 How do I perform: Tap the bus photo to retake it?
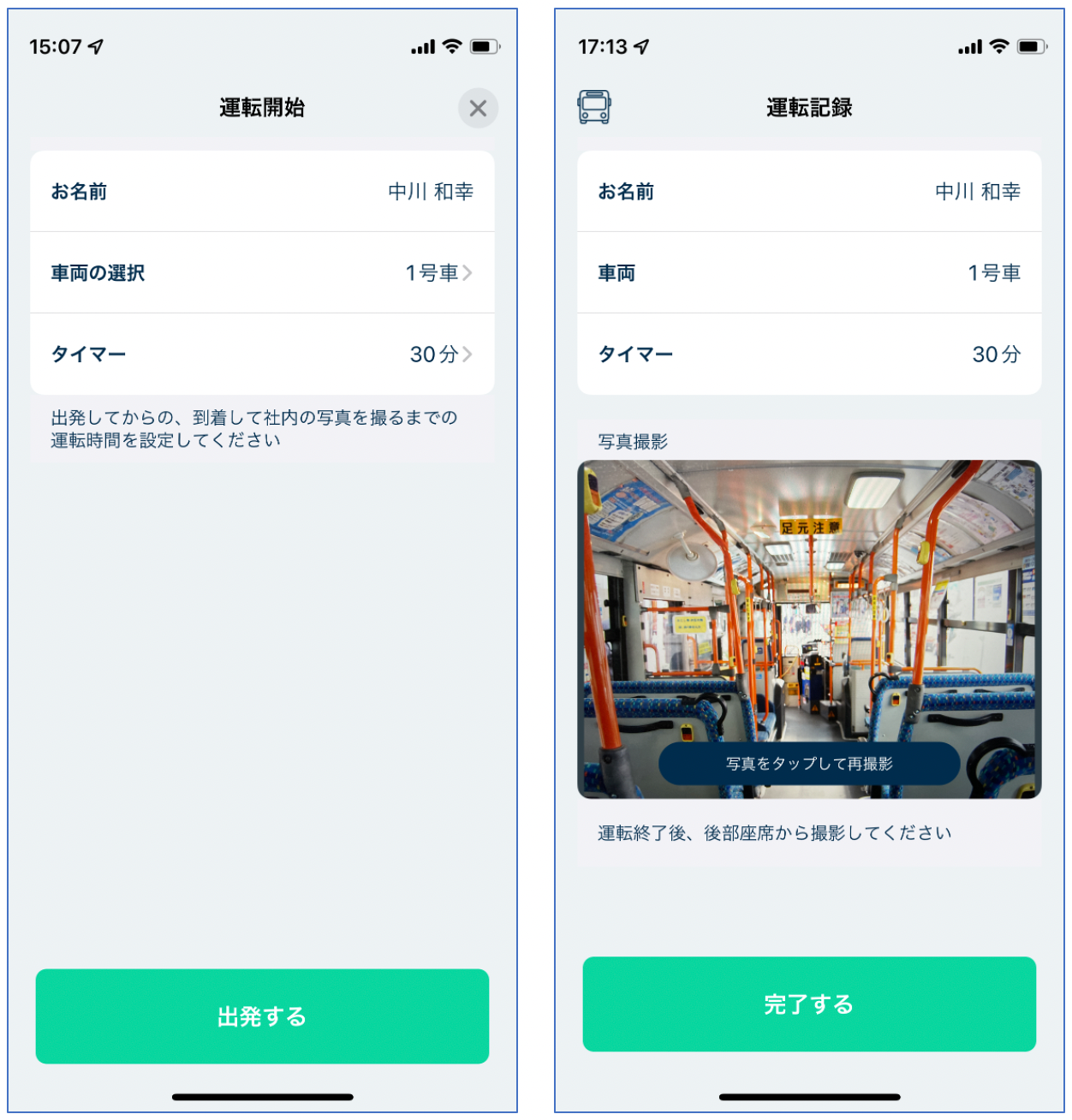tap(808, 629)
